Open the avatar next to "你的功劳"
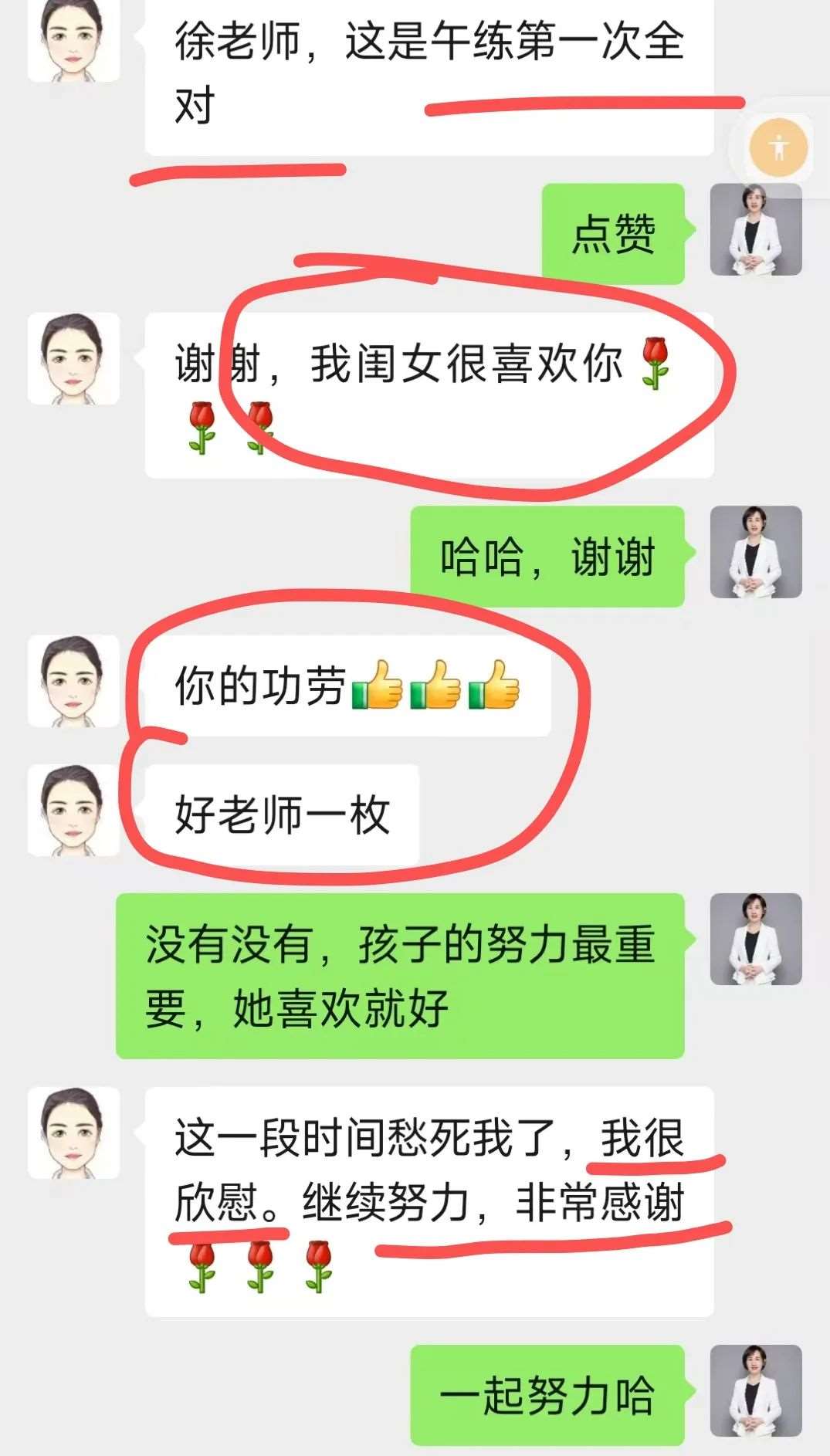The image size is (830, 1456). tap(73, 681)
